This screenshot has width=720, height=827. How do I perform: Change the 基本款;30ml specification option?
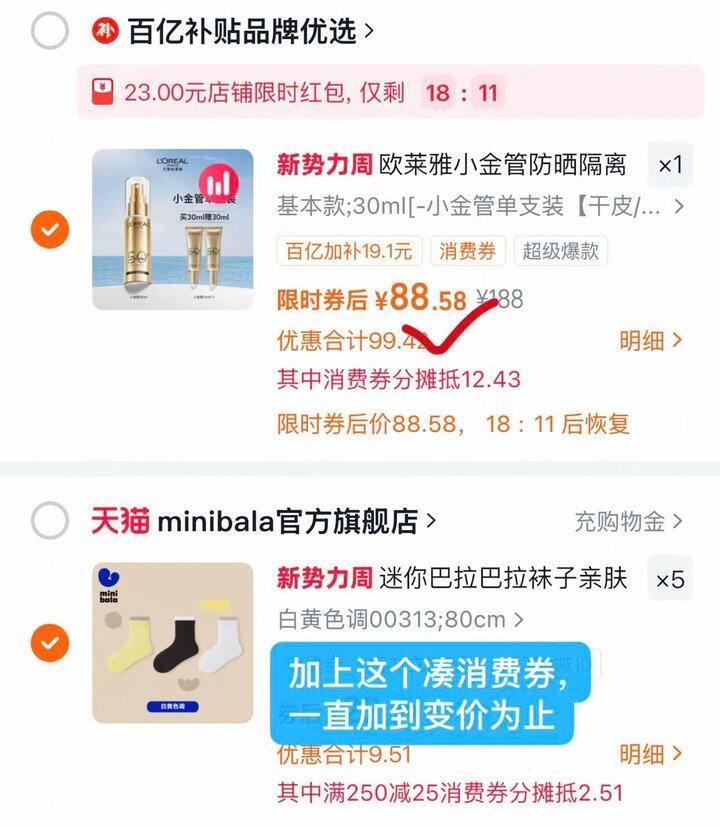point(480,207)
